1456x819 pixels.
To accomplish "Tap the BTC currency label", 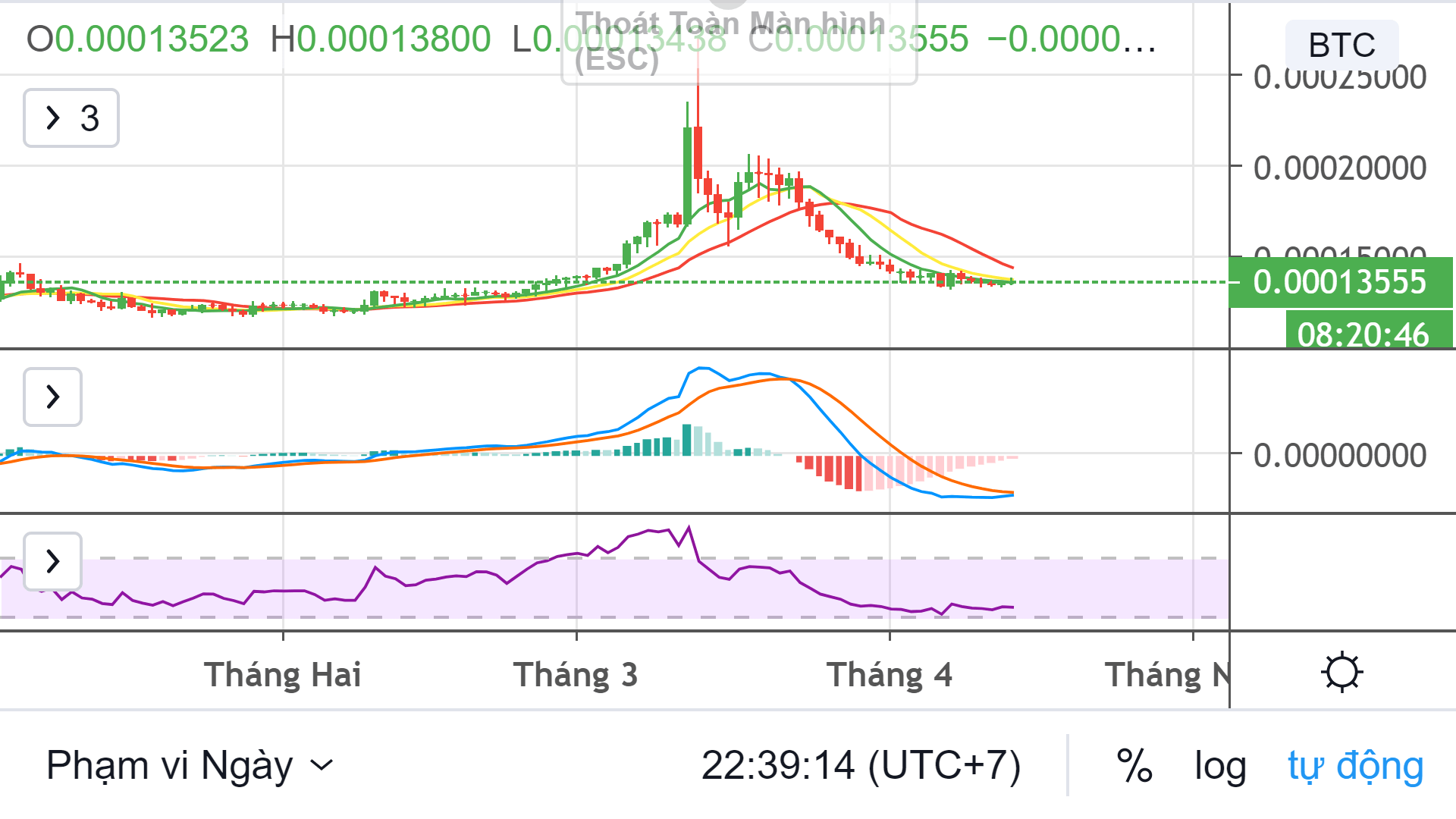I will point(1341,45).
